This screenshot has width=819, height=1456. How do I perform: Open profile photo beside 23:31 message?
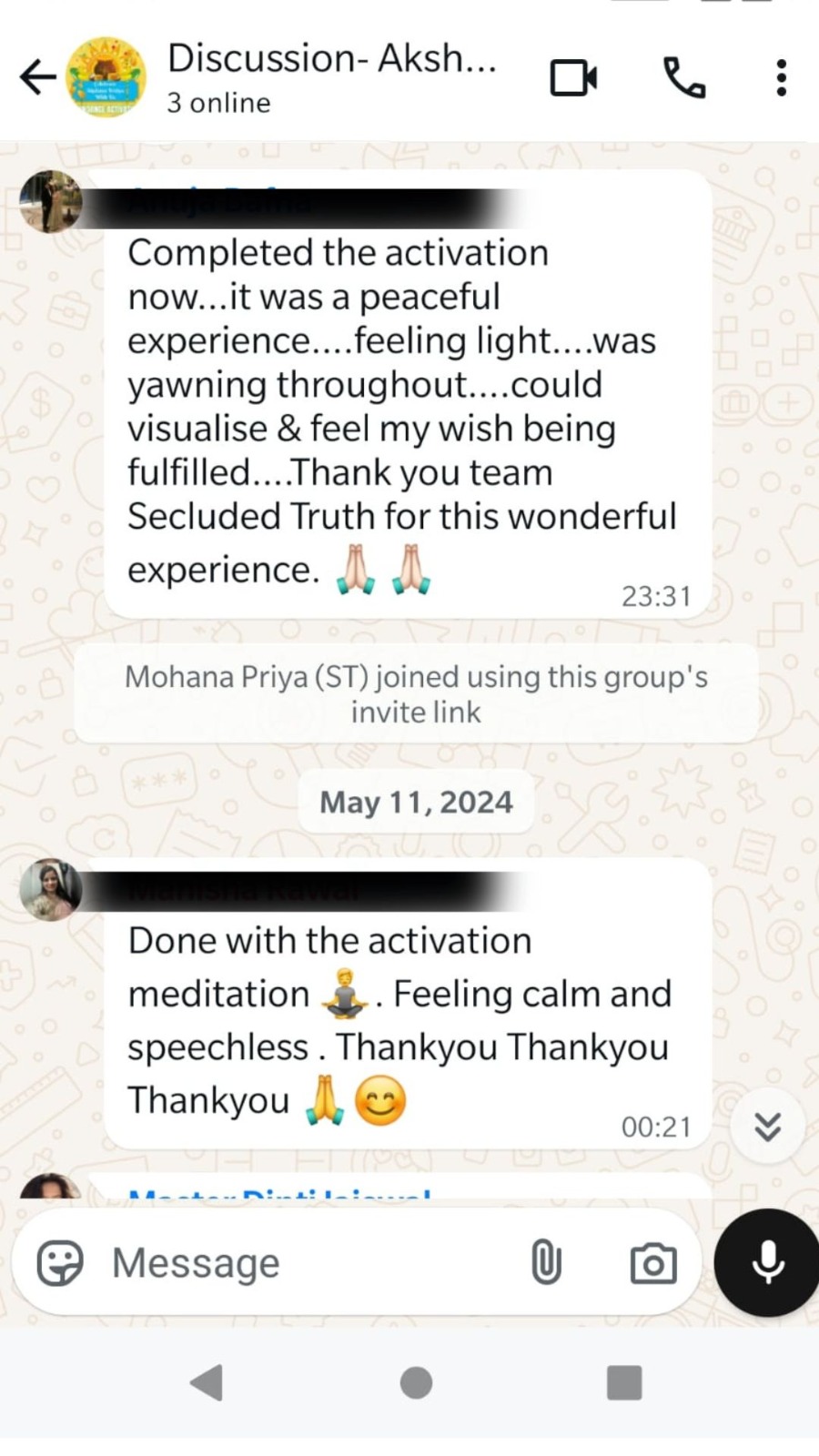click(x=51, y=202)
